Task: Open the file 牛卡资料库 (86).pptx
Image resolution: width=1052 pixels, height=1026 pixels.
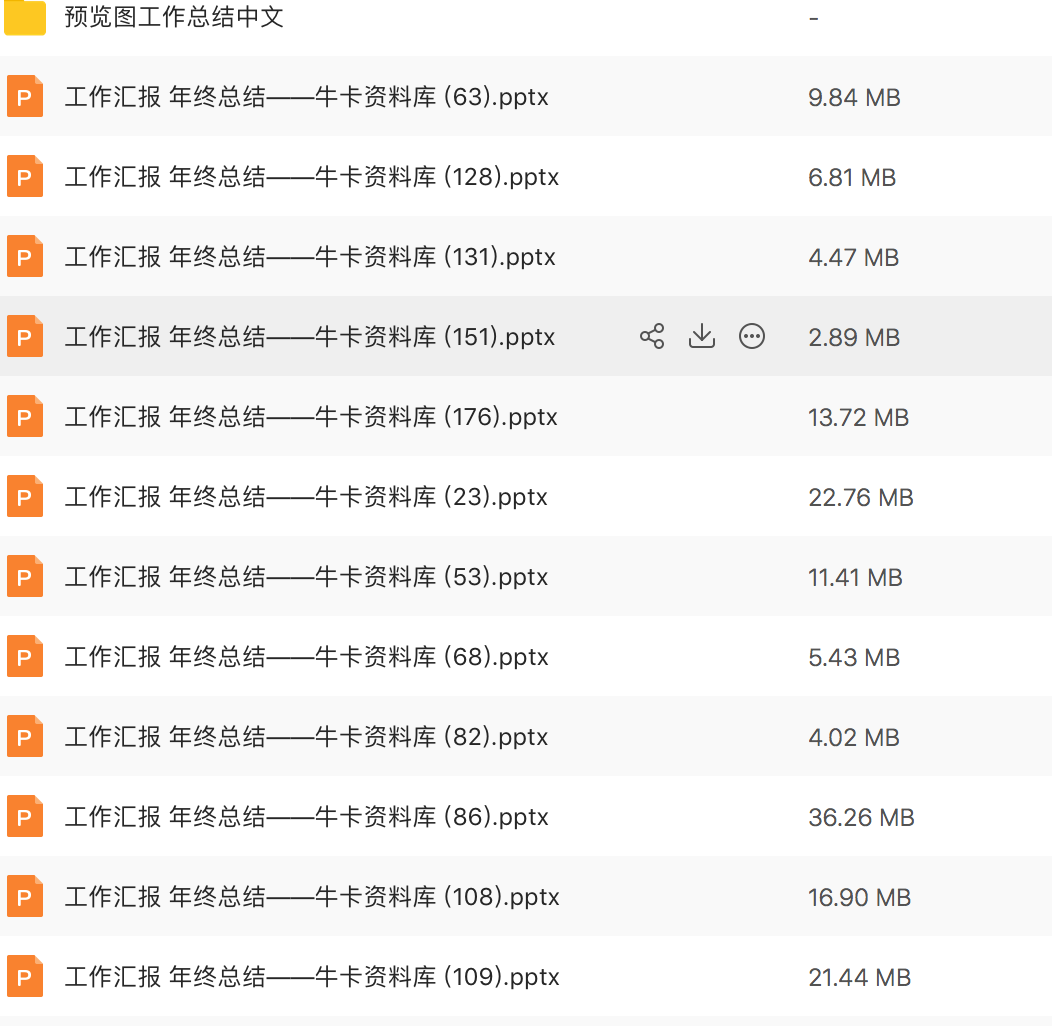Action: [306, 817]
